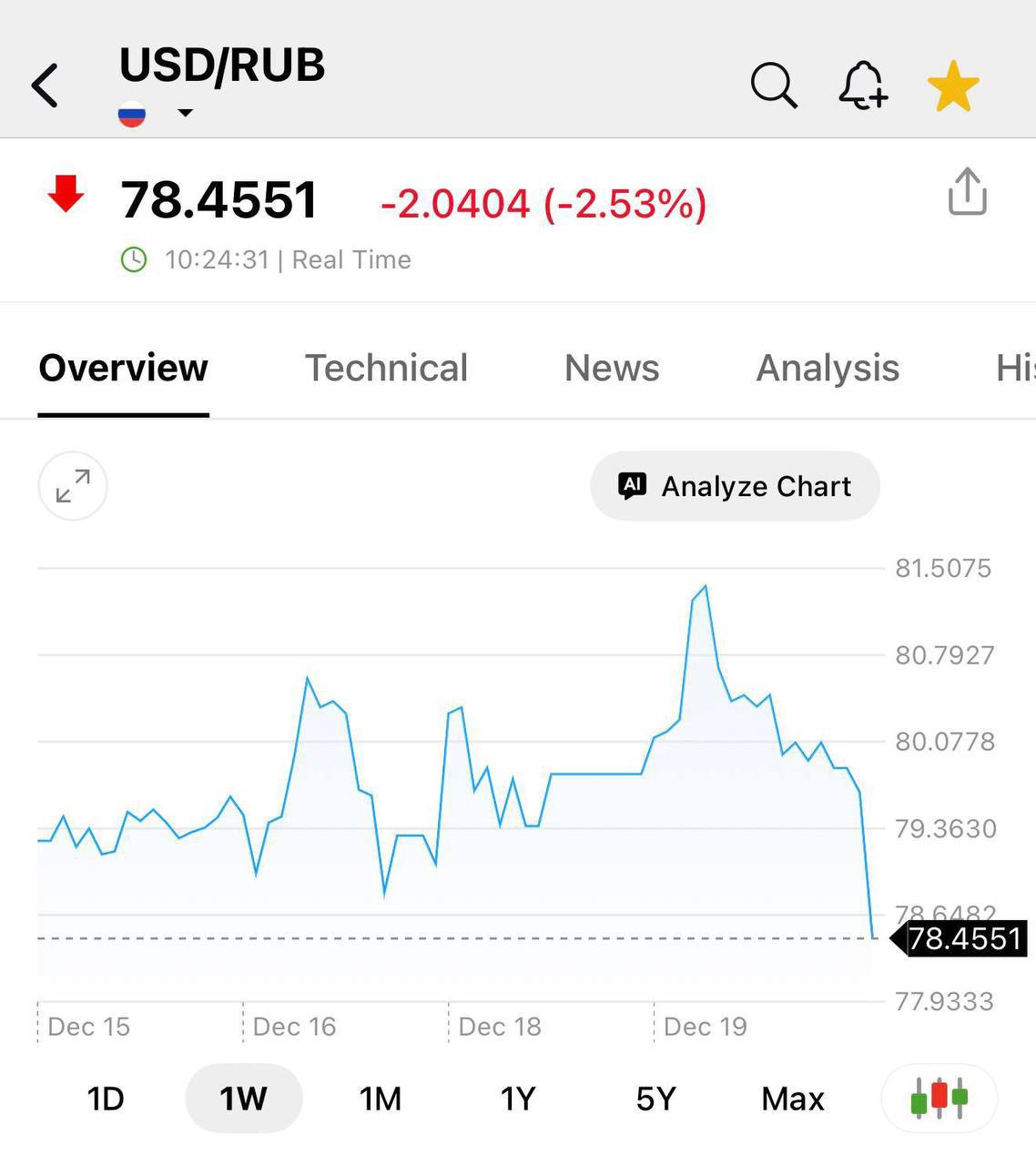Select the 5Y period selector
This screenshot has height=1165, width=1036.
[655, 1099]
